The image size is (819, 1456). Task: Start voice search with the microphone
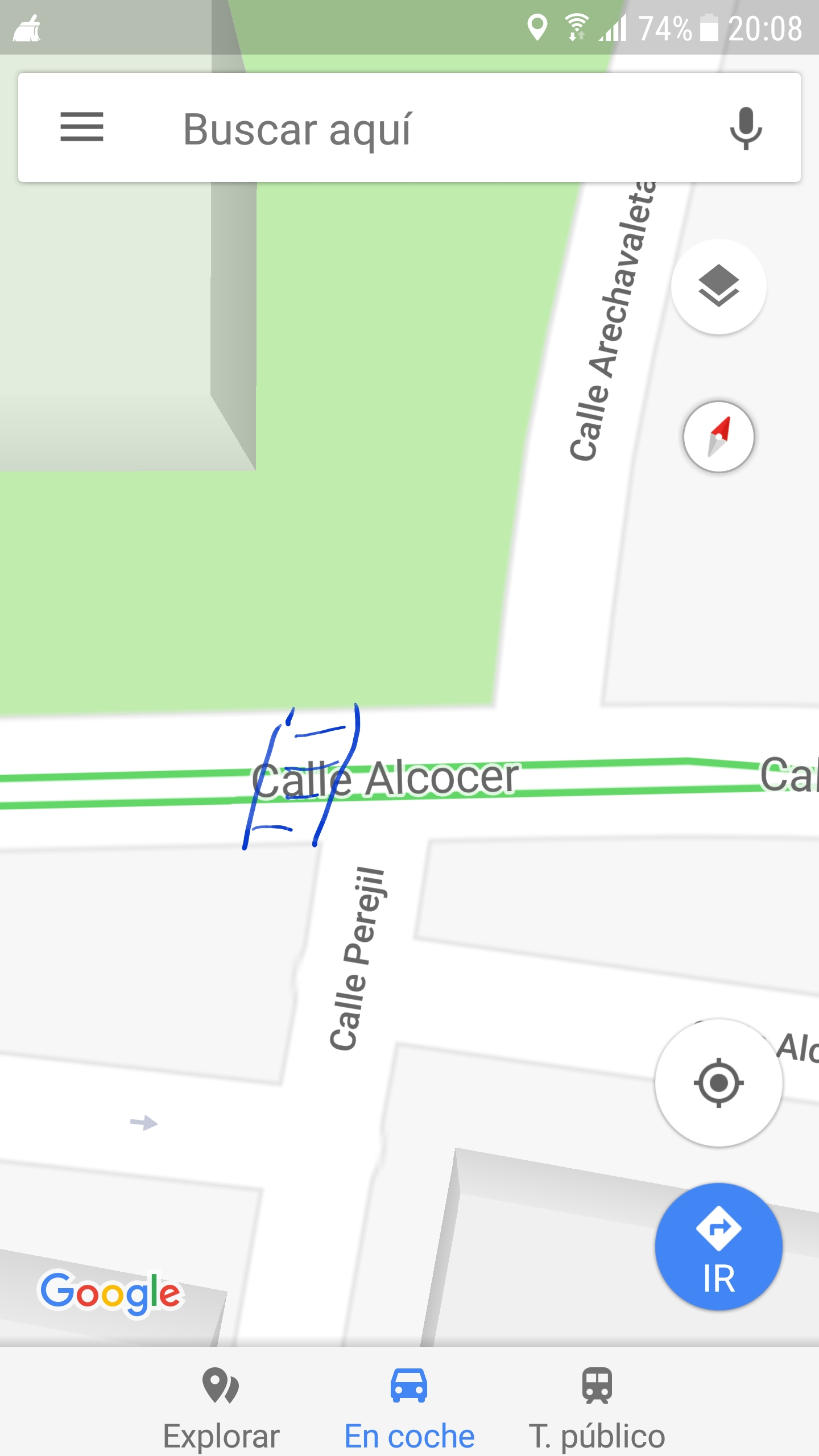(x=746, y=128)
